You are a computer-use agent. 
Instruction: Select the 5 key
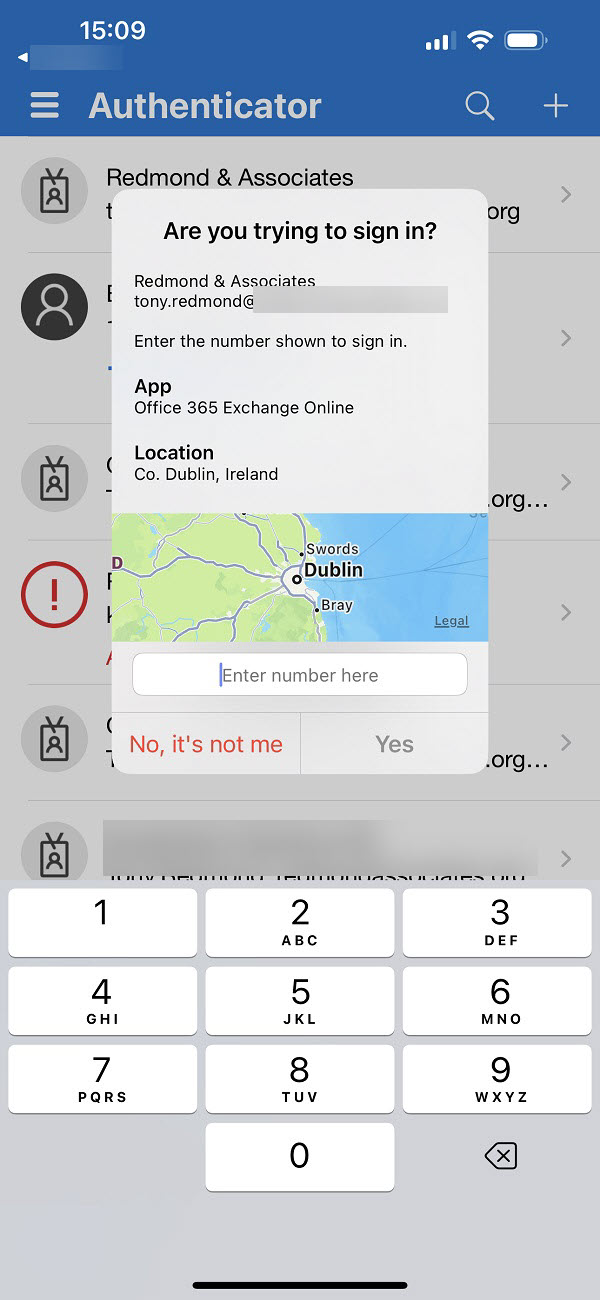click(300, 1001)
